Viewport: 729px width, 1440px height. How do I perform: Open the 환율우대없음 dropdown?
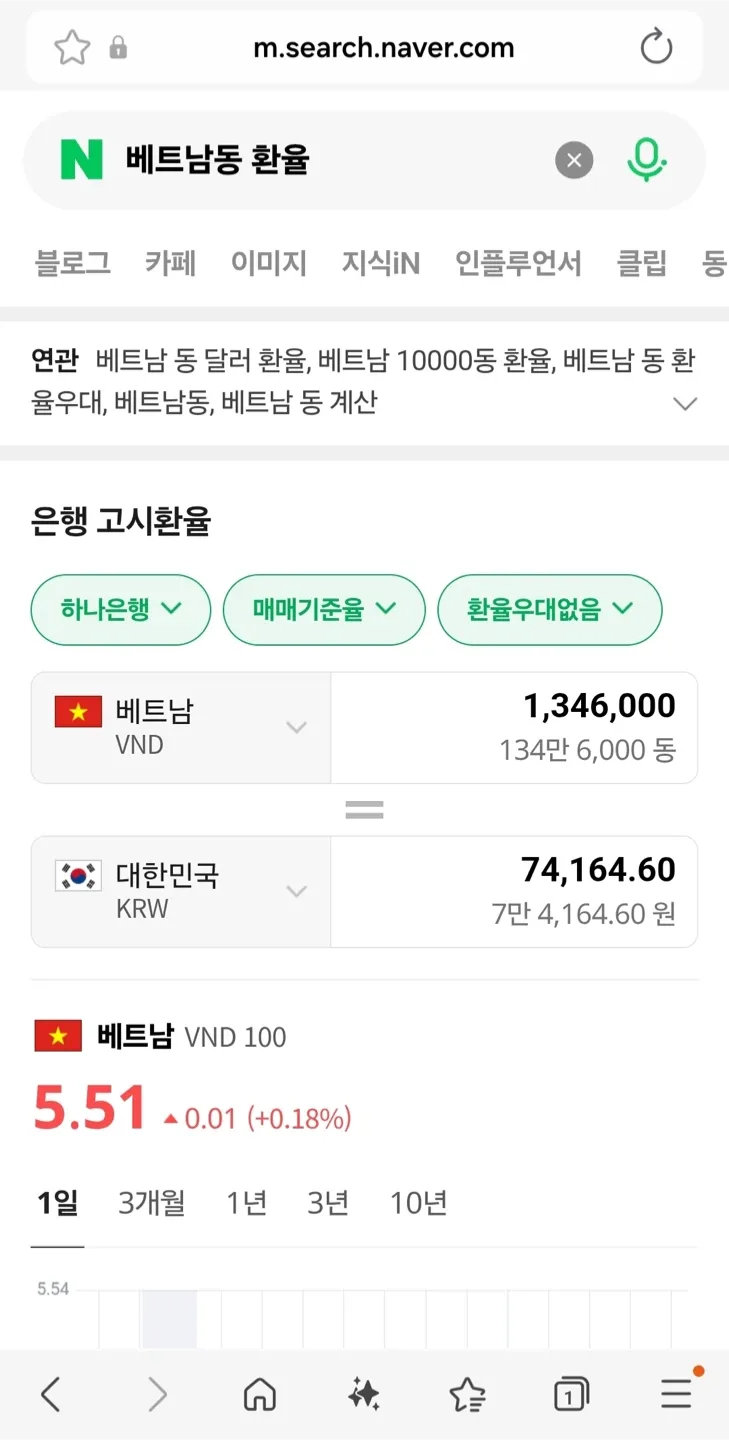pyautogui.click(x=549, y=609)
